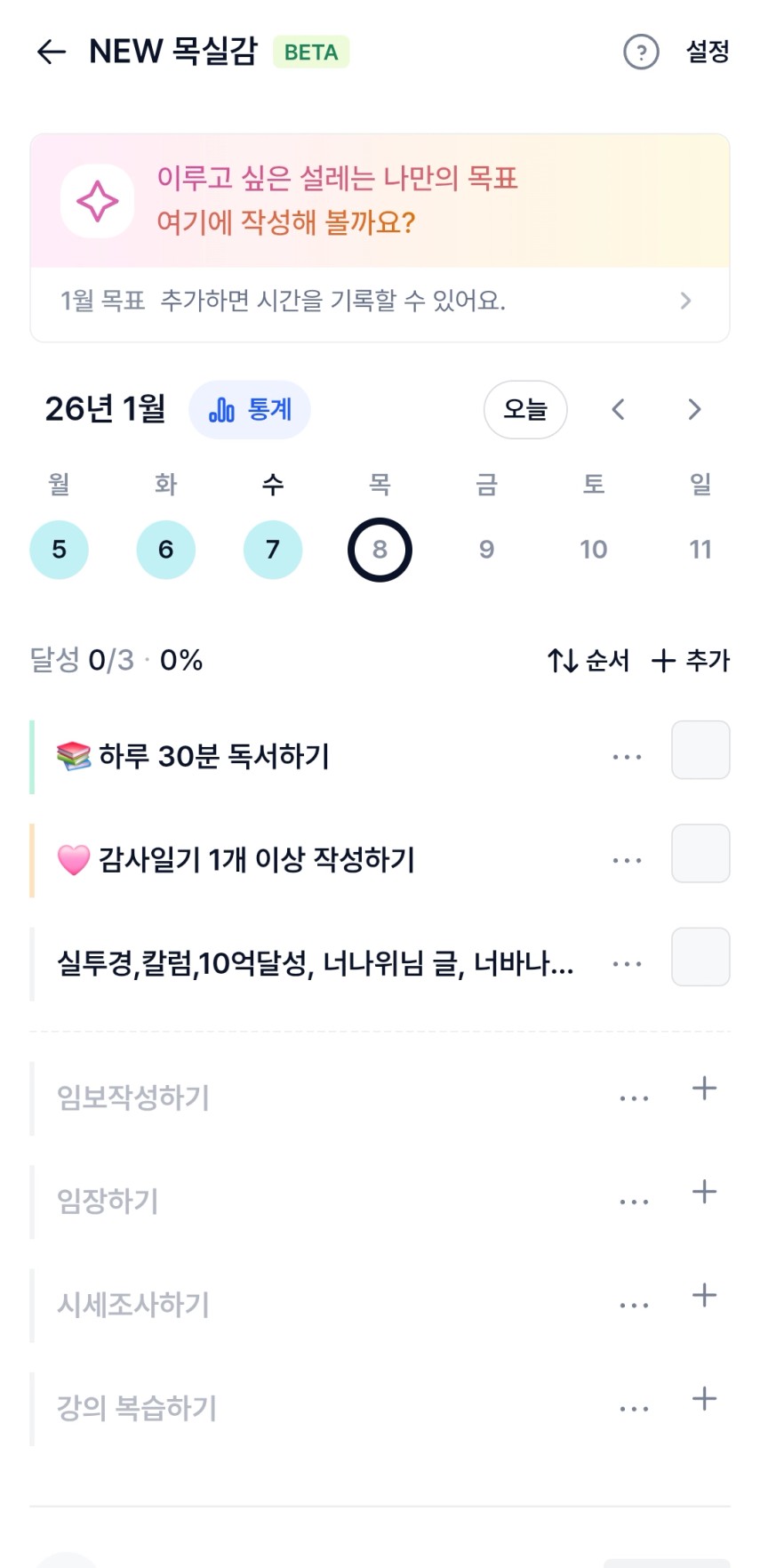Go to the next week arrow
The width and height of the screenshot is (760, 1568).
coord(694,410)
